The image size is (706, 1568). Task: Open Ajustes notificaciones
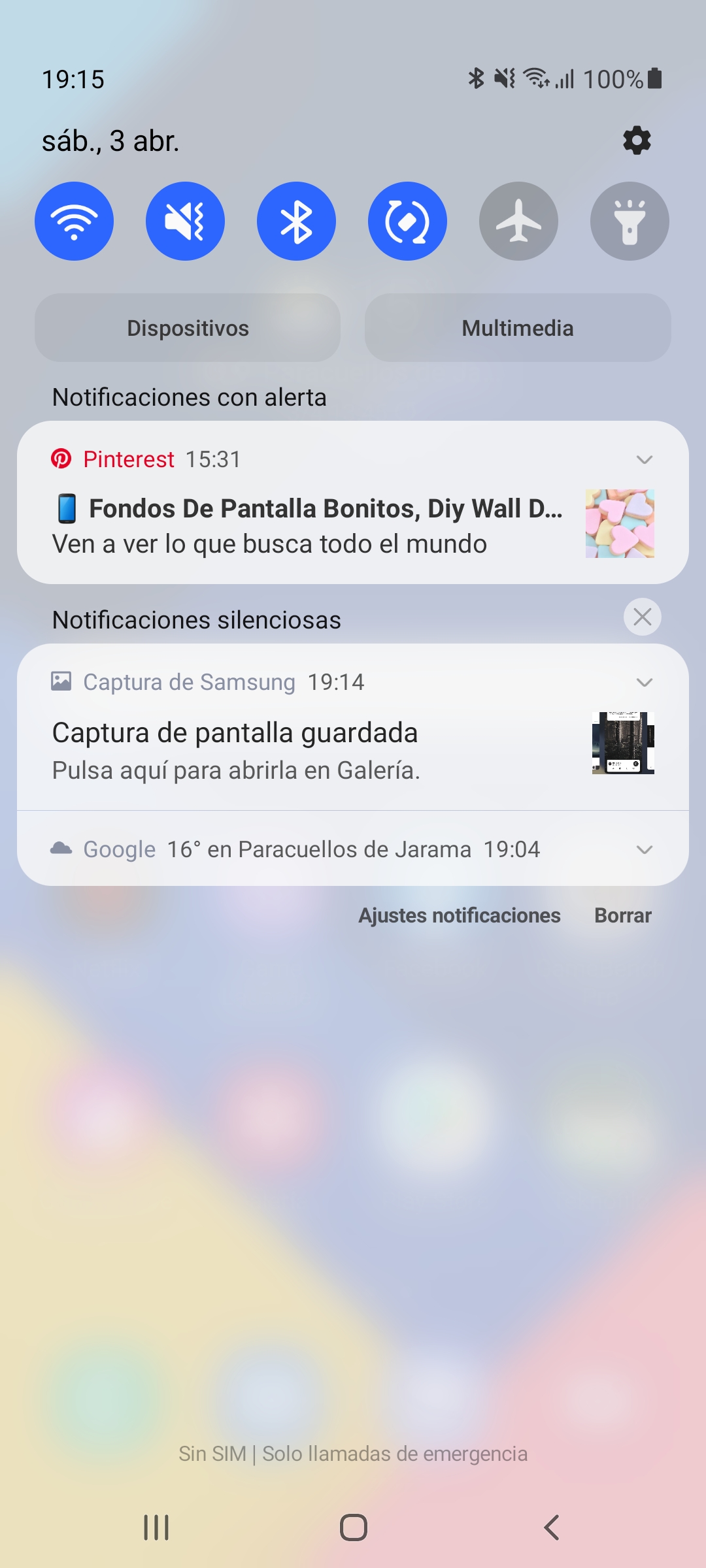click(x=459, y=915)
